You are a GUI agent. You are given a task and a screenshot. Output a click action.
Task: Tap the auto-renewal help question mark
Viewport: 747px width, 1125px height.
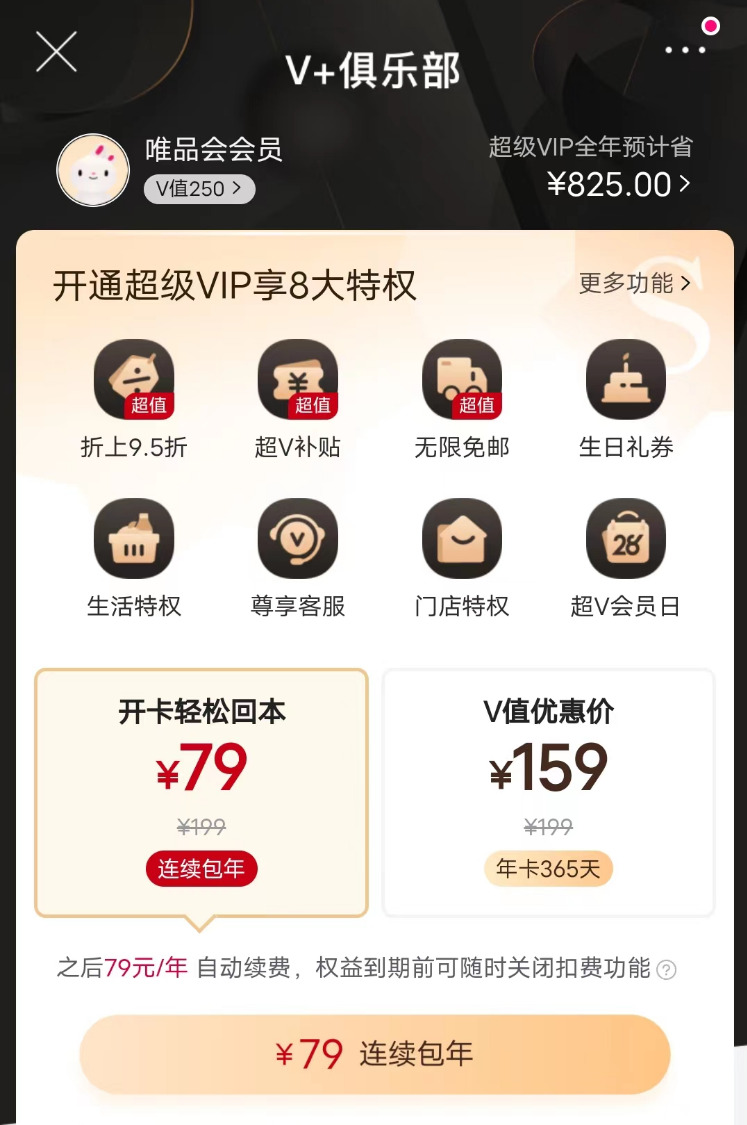[x=667, y=969]
